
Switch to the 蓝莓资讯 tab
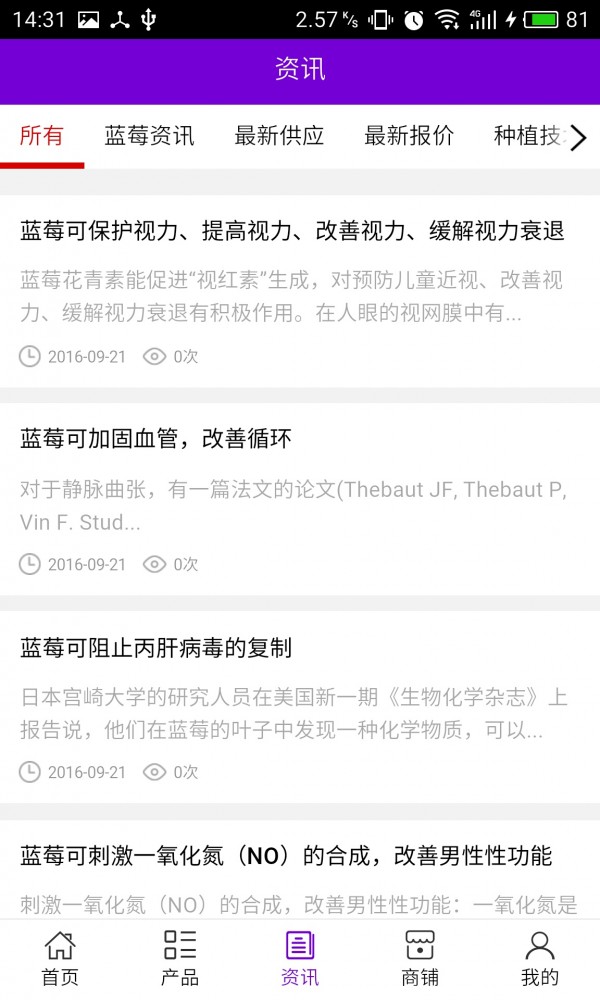click(150, 136)
